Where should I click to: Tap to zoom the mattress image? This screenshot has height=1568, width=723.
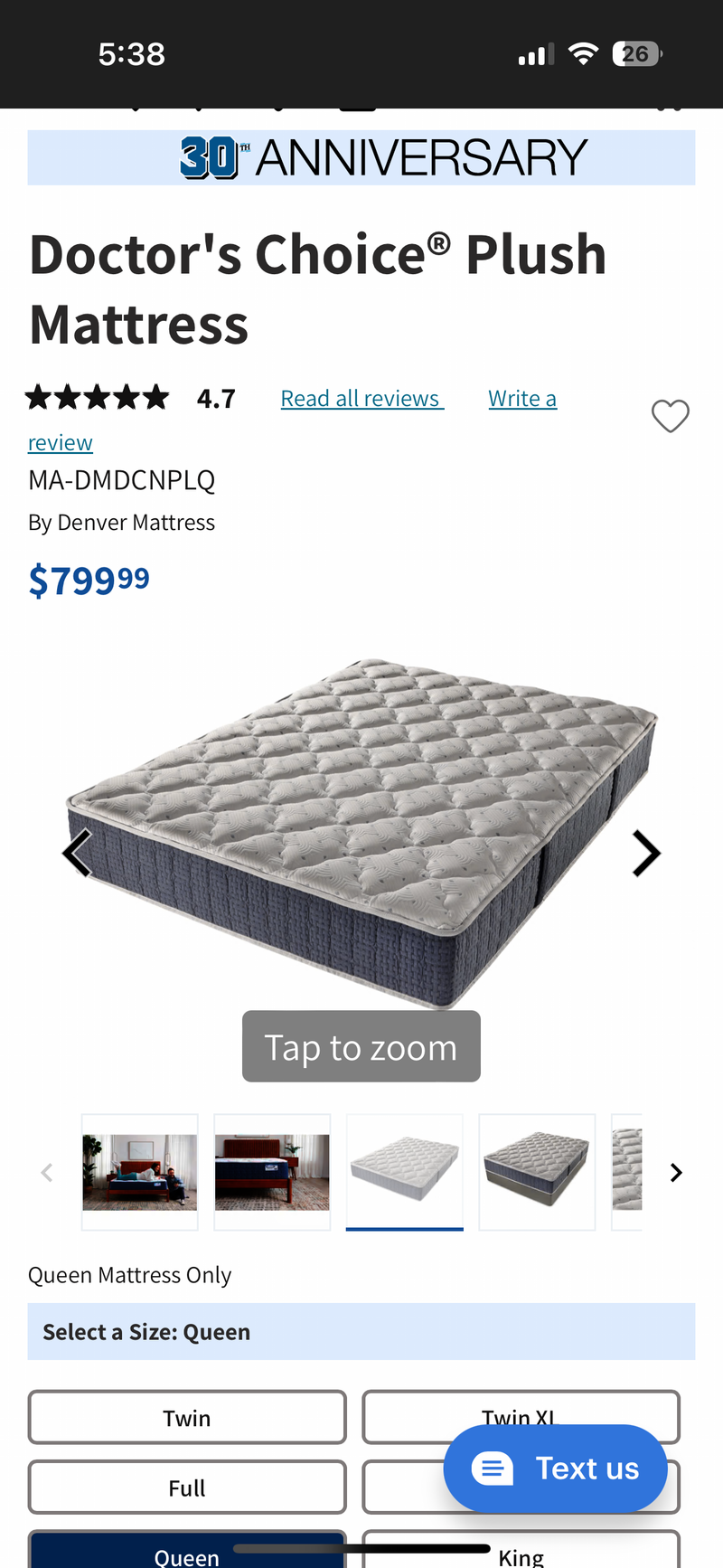coord(361,1046)
